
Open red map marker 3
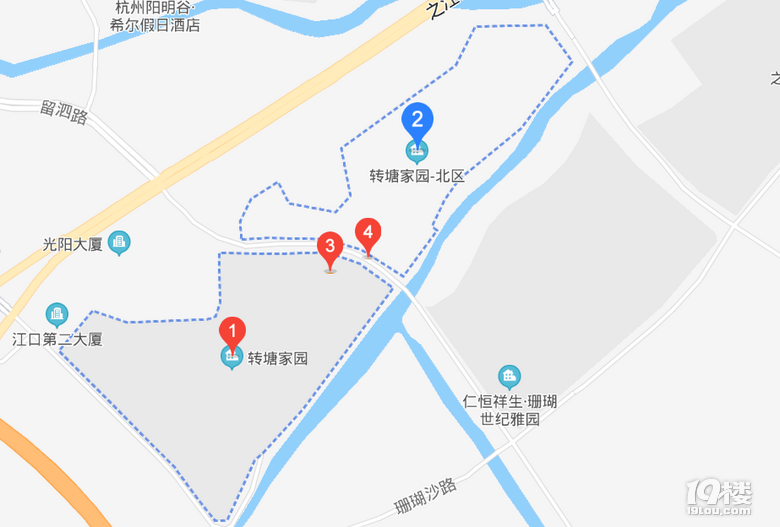330,247
